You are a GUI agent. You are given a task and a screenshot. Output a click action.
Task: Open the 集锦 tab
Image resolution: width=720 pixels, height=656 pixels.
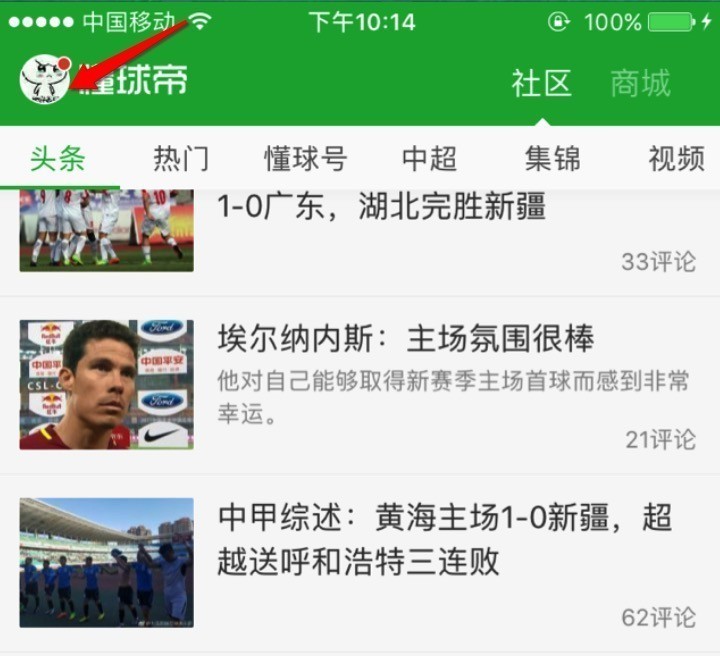[x=553, y=158]
